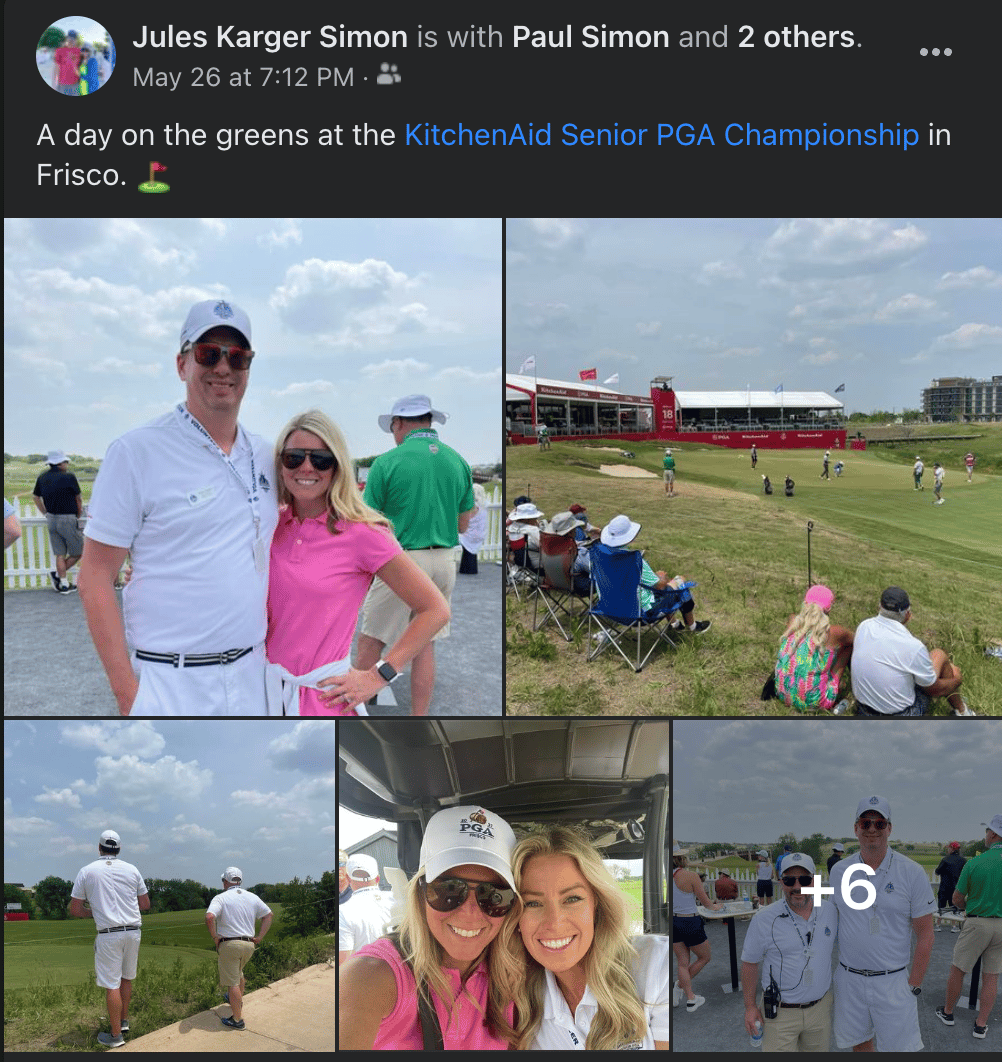The image size is (1002, 1062).
Task: Open photo of the 18th green grandstand
Action: tap(753, 467)
